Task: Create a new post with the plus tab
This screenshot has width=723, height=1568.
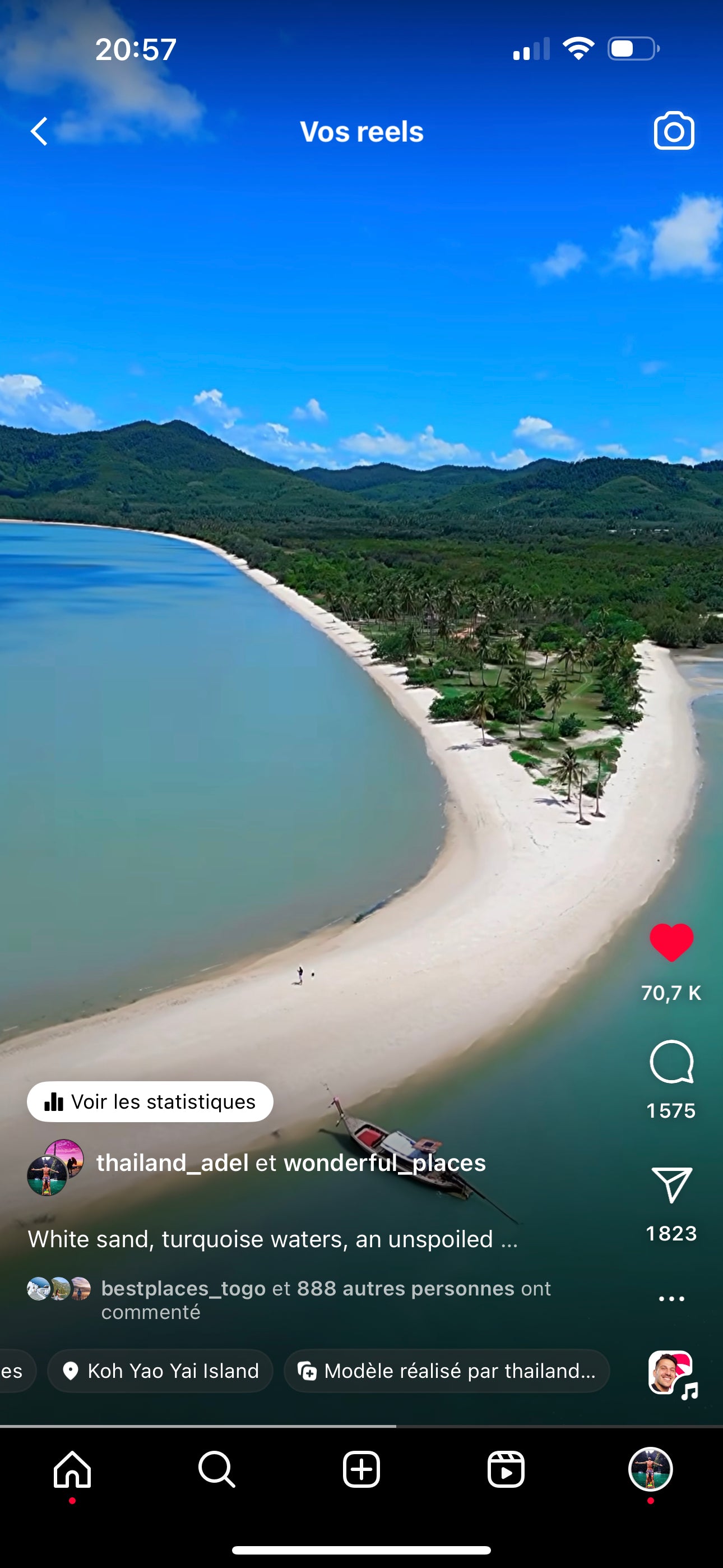Action: click(361, 1469)
